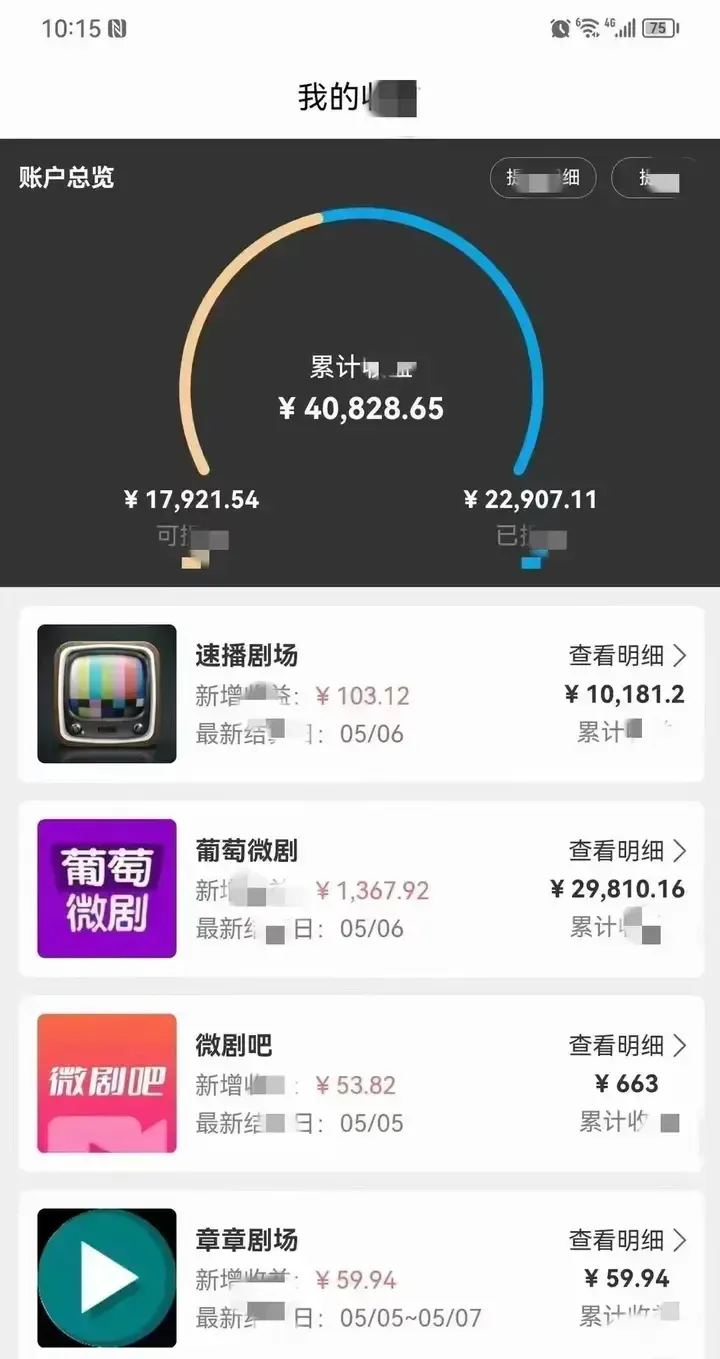Open the first pill button beside 账户总览
This screenshot has height=1359, width=720.
click(542, 178)
